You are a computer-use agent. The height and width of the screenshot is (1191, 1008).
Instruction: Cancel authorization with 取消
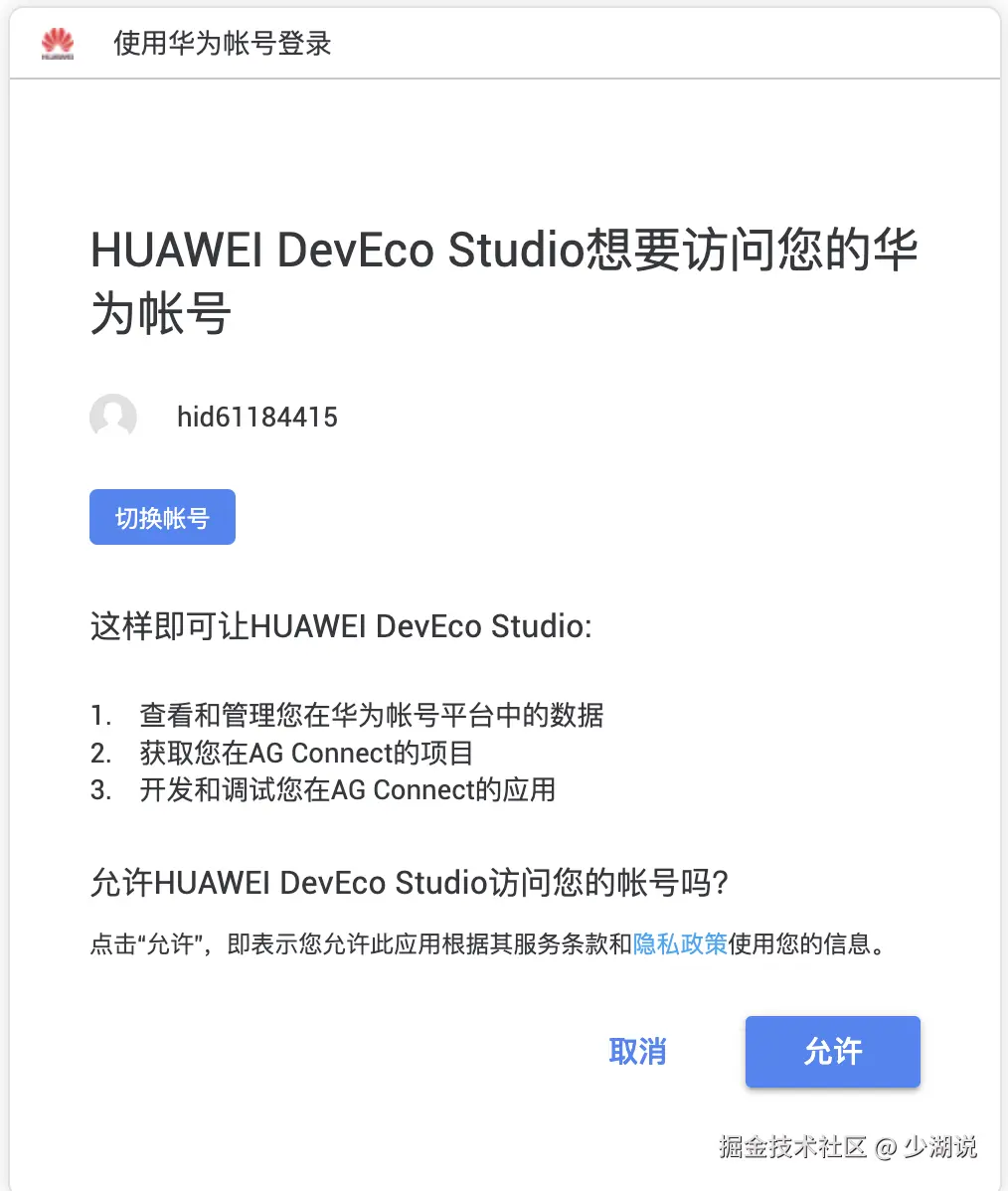tap(637, 1052)
